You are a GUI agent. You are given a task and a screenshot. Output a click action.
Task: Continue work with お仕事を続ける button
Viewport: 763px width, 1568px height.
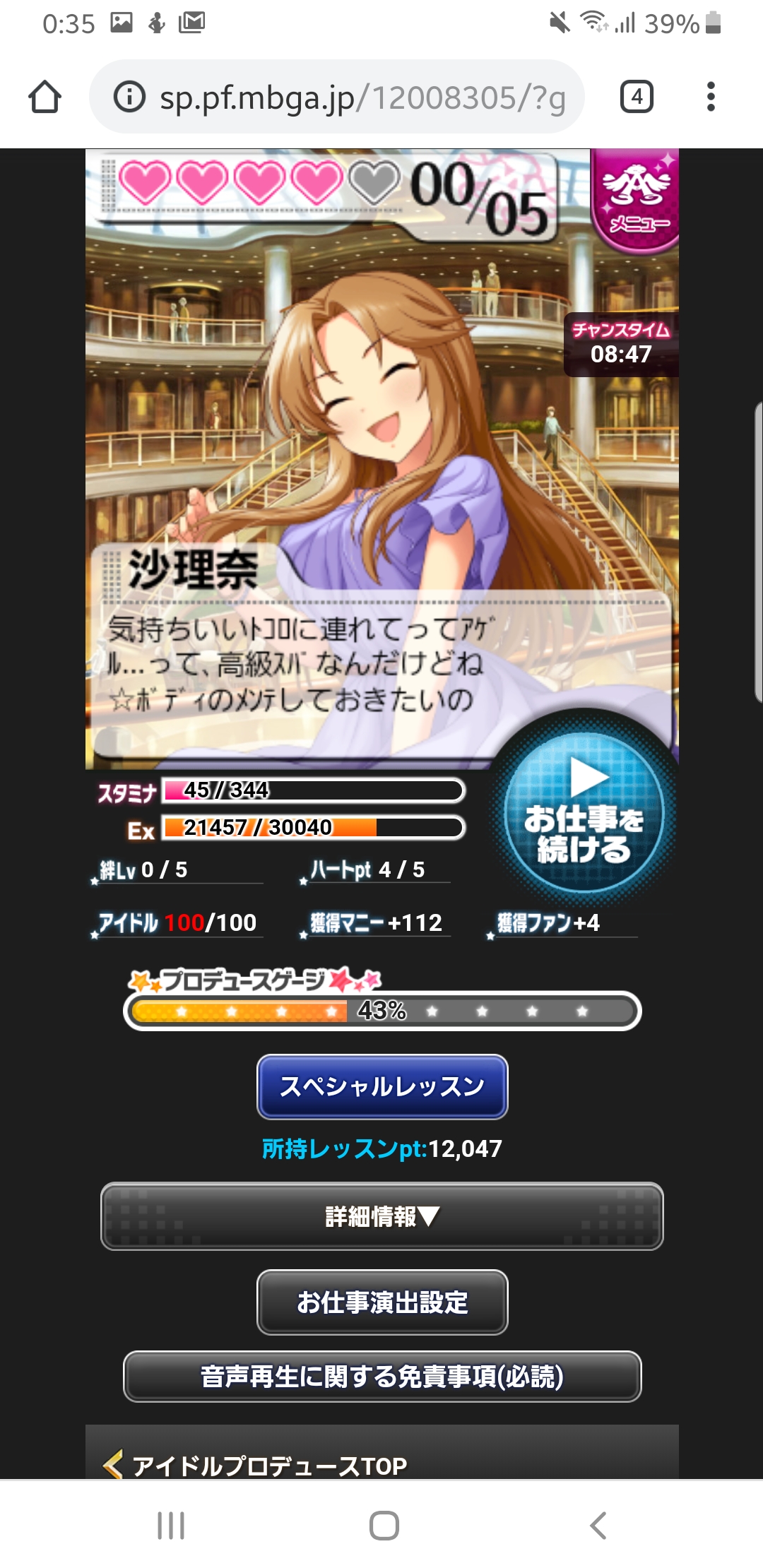point(584,811)
